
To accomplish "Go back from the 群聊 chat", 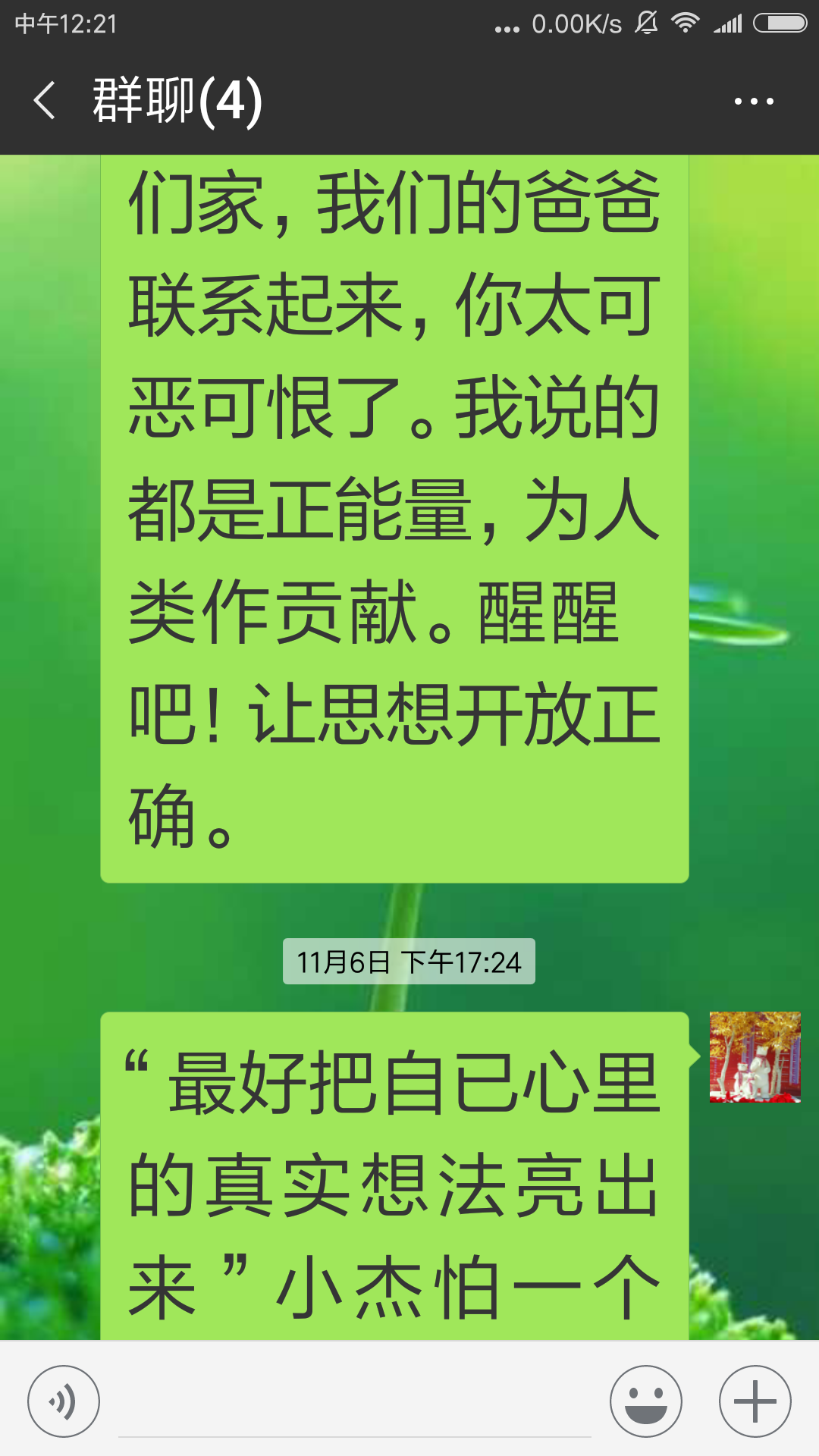I will [x=45, y=101].
